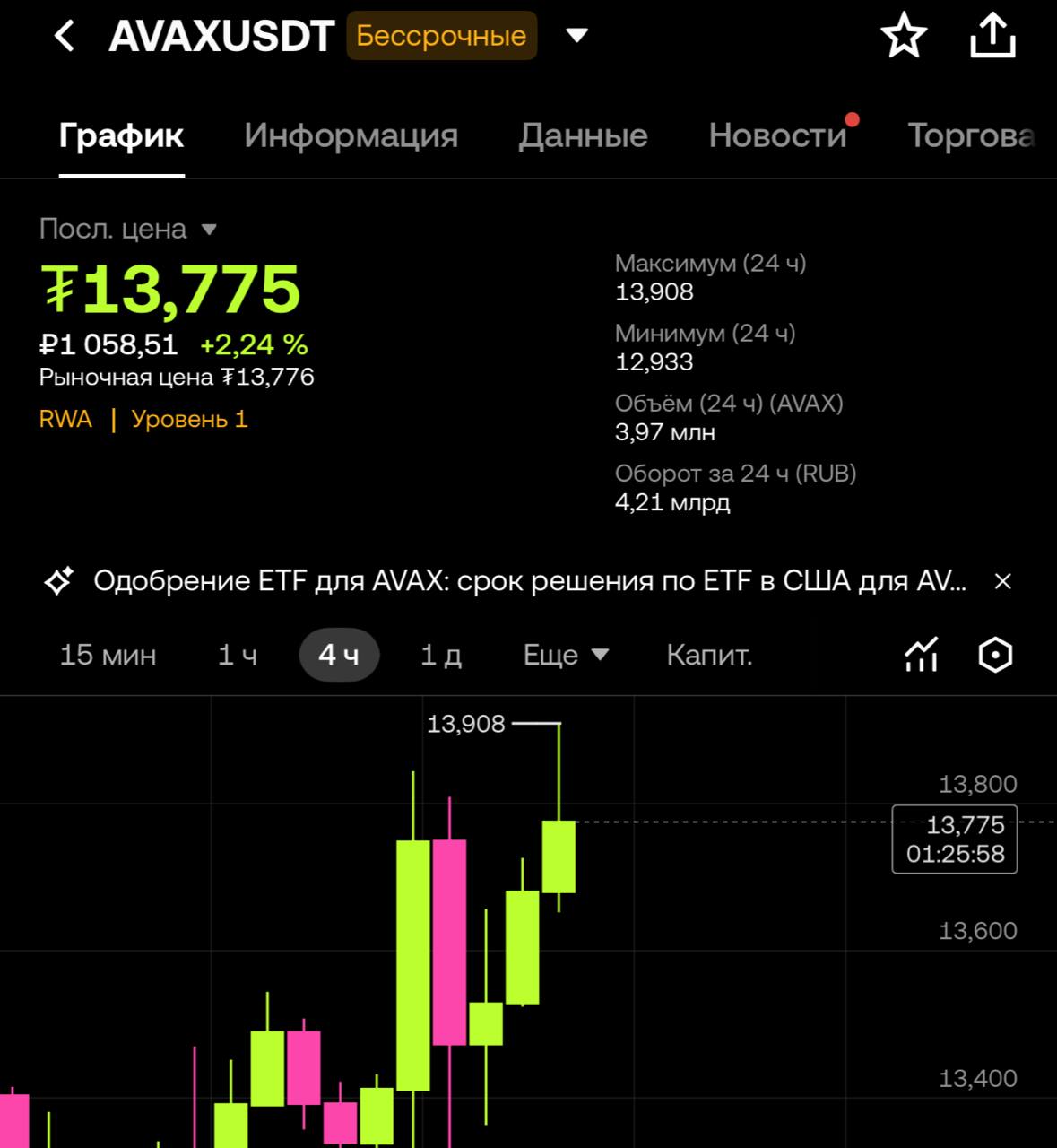
Task: Open the Торговая tab
Action: (971, 135)
